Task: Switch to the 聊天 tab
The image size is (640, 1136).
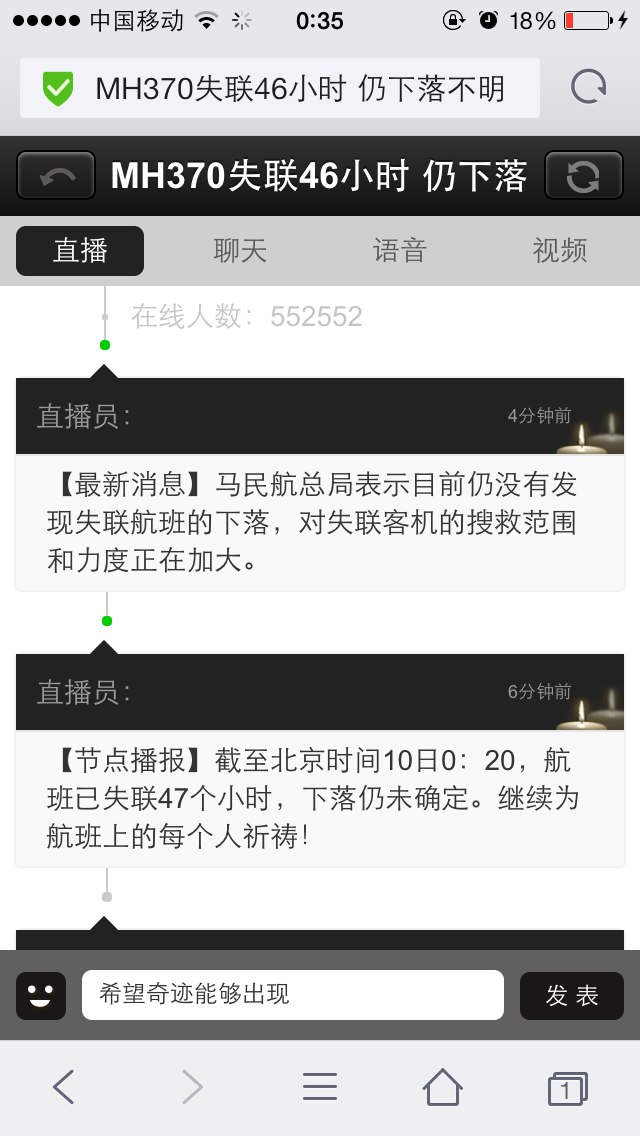Action: tap(240, 251)
